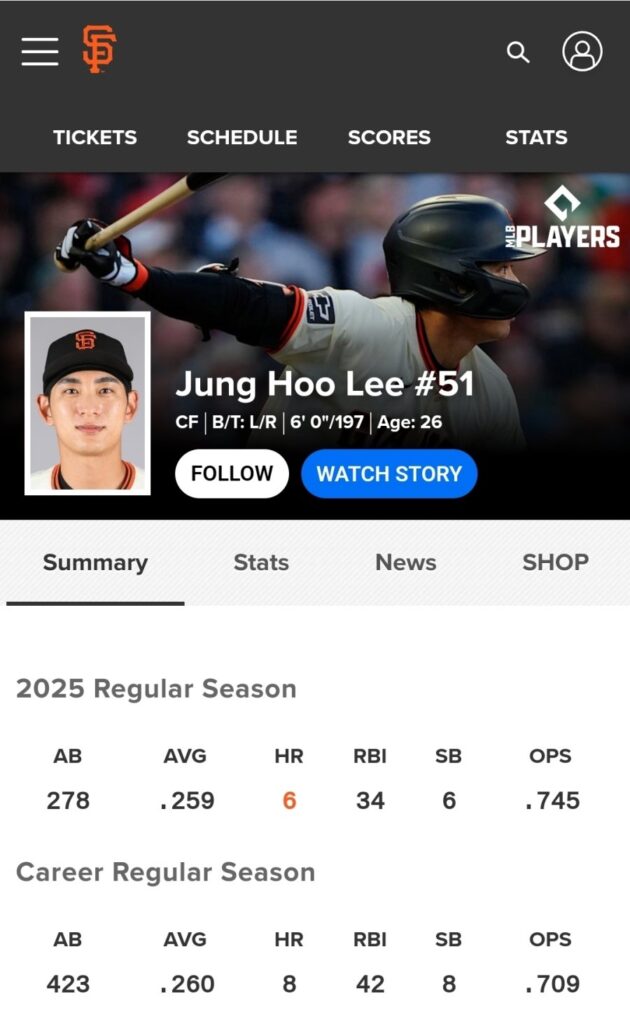This screenshot has height=1024, width=630.
Task: Open the Stats nav item in header
Action: tap(536, 138)
